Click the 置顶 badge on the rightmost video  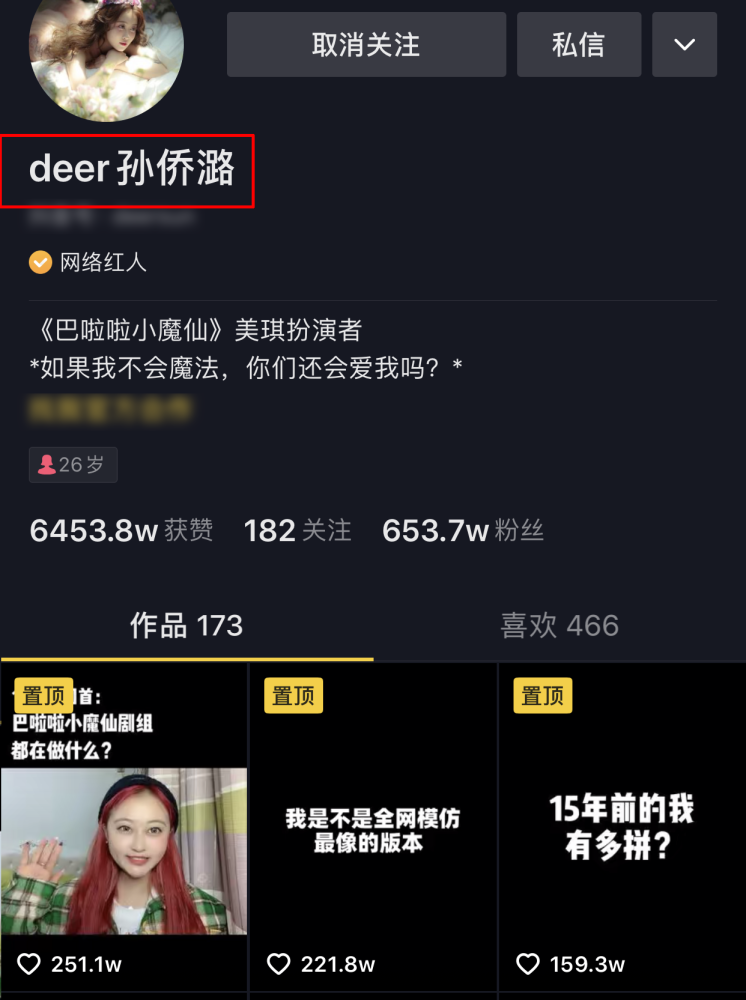point(542,695)
